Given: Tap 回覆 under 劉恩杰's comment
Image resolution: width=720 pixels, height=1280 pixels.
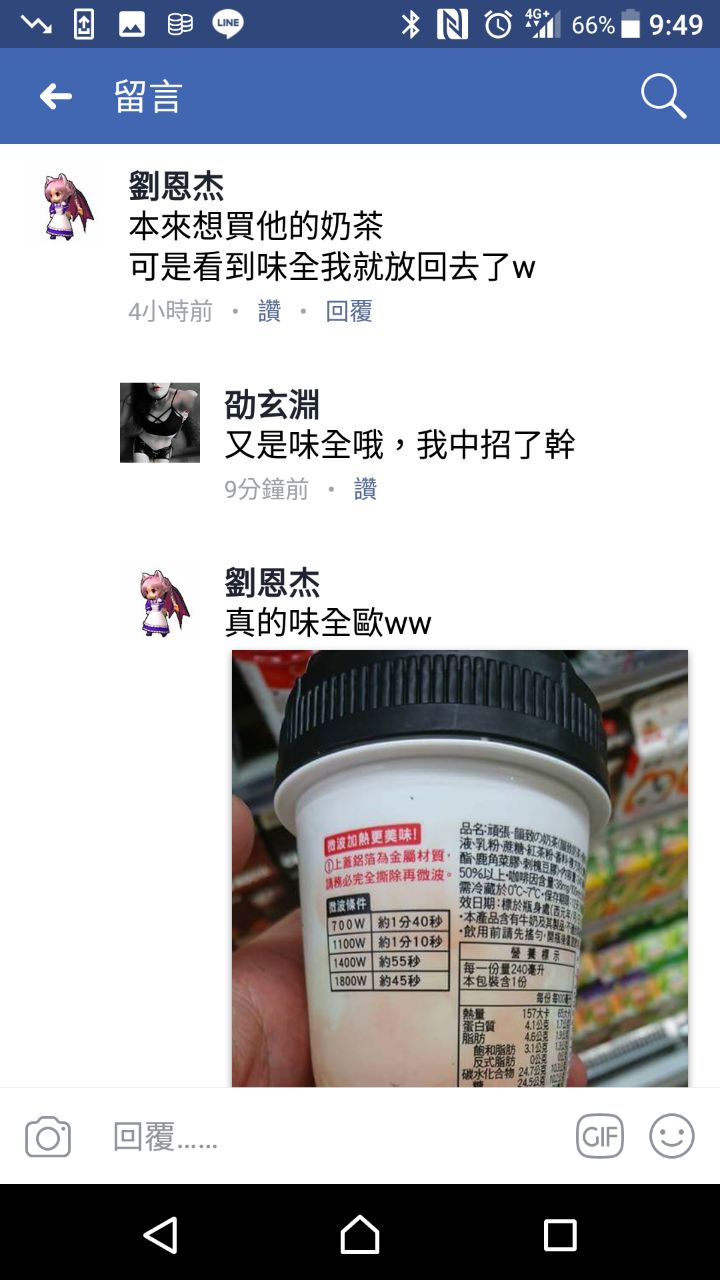Looking at the screenshot, I should coord(349,311).
